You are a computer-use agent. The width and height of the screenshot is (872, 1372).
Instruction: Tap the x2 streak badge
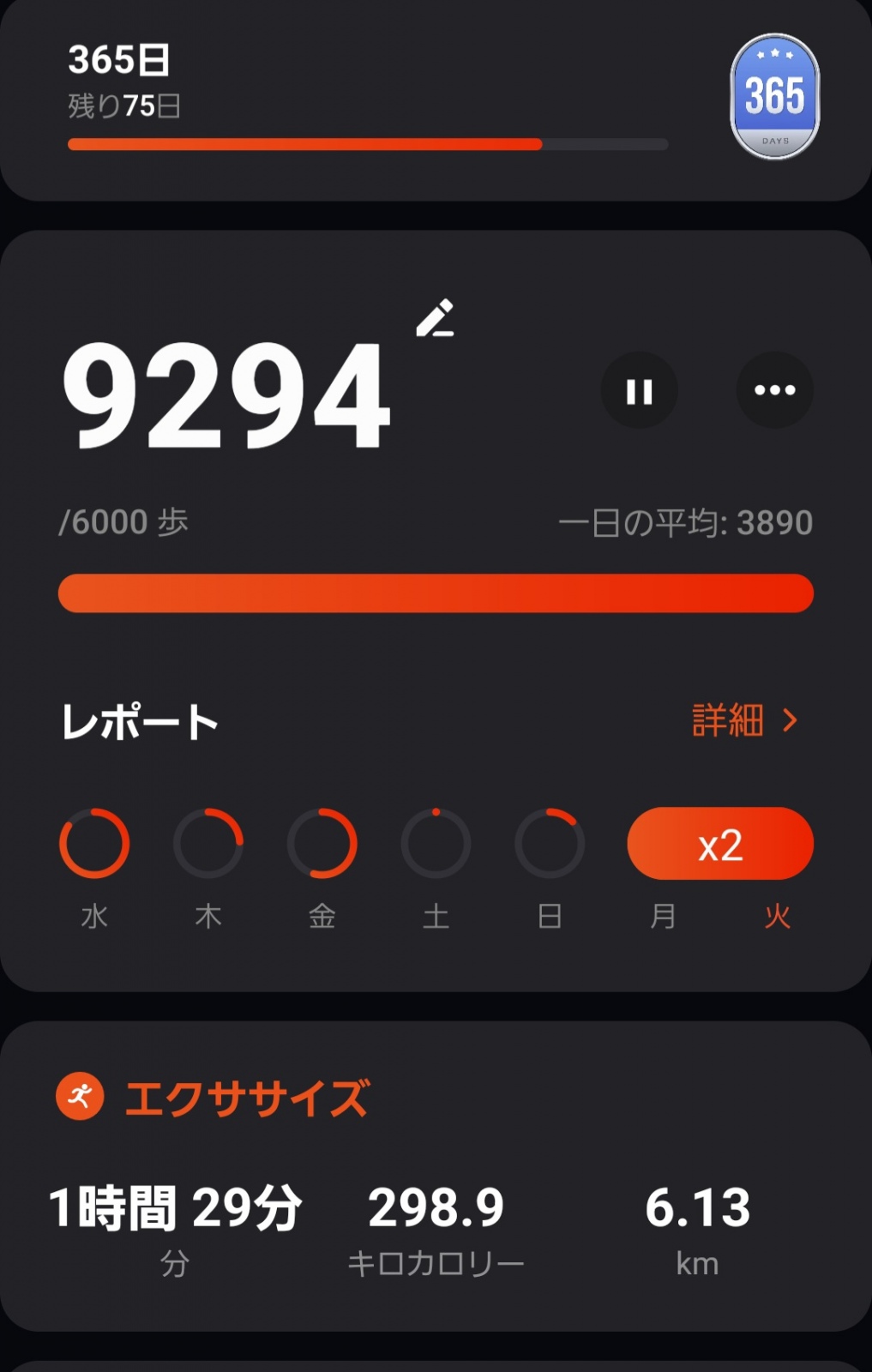tap(720, 844)
